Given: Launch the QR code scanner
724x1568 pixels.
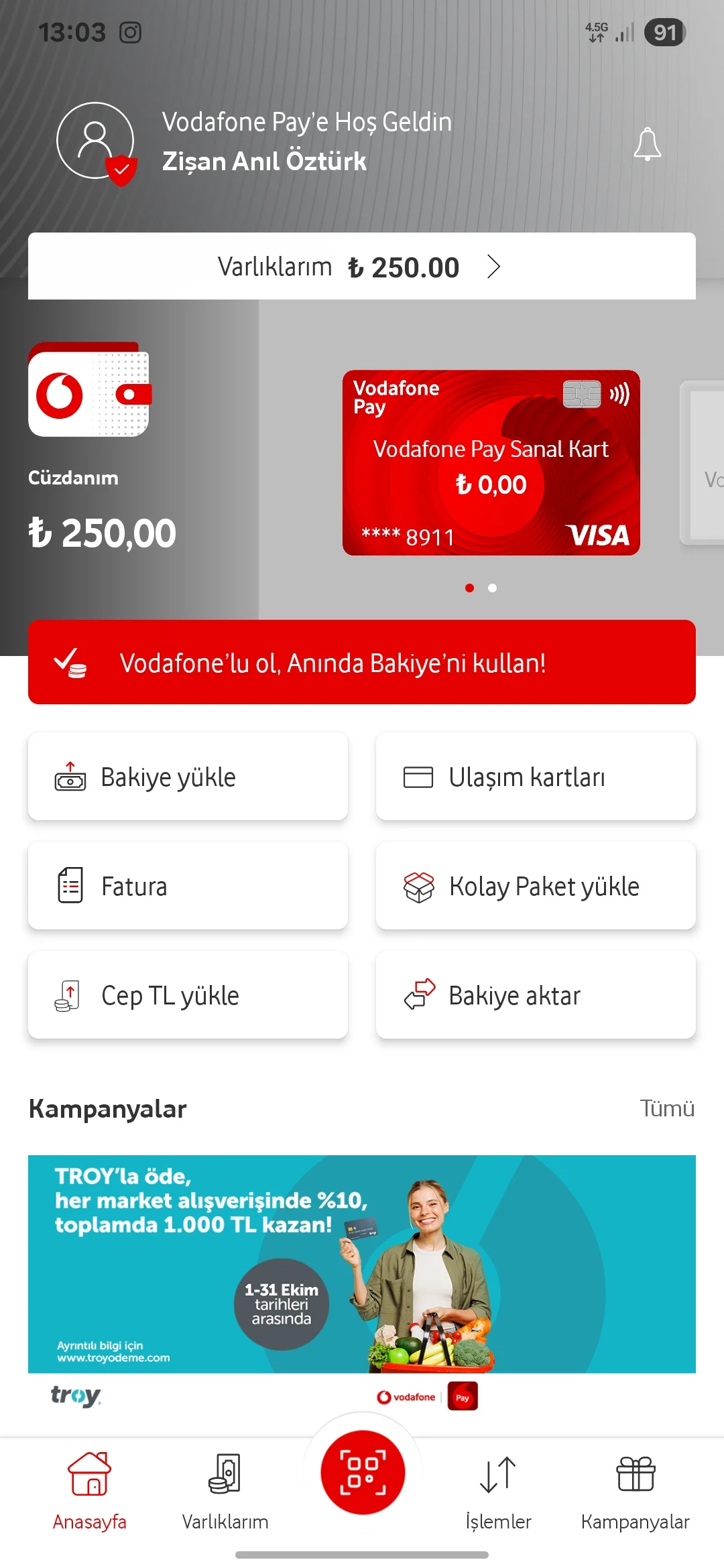Looking at the screenshot, I should (363, 1472).
